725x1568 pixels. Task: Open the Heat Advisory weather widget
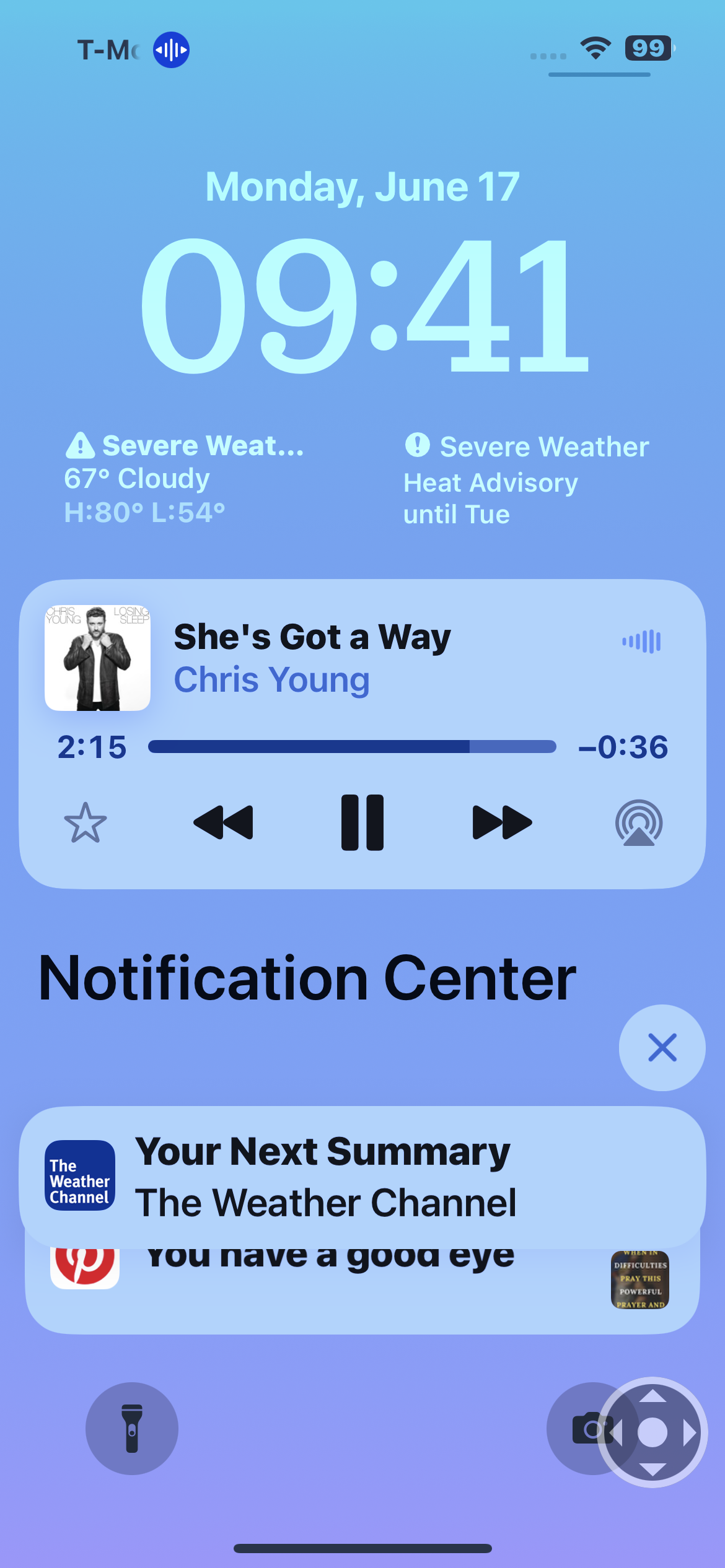pyautogui.click(x=527, y=480)
